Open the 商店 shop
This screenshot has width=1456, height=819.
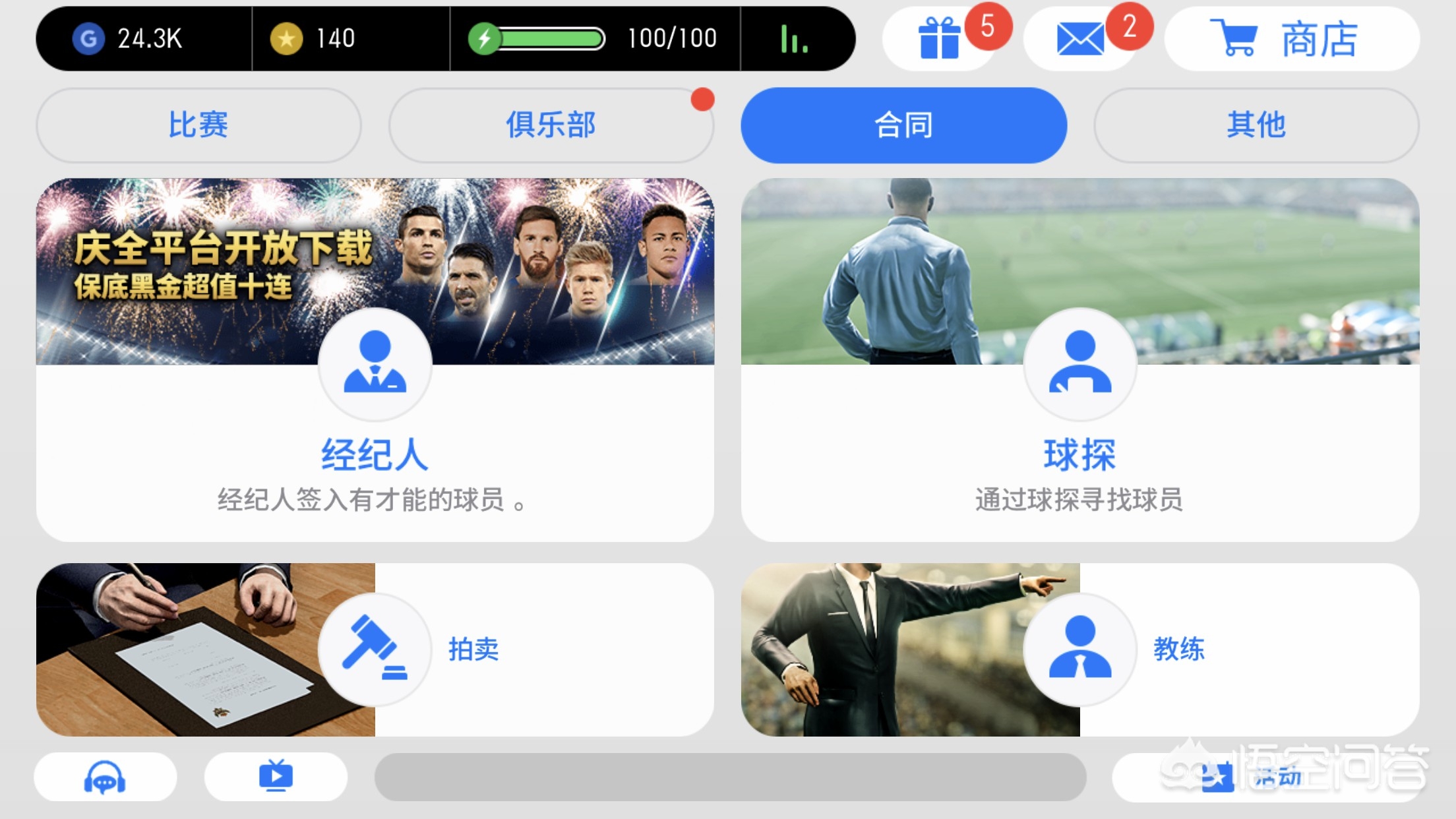point(1292,38)
